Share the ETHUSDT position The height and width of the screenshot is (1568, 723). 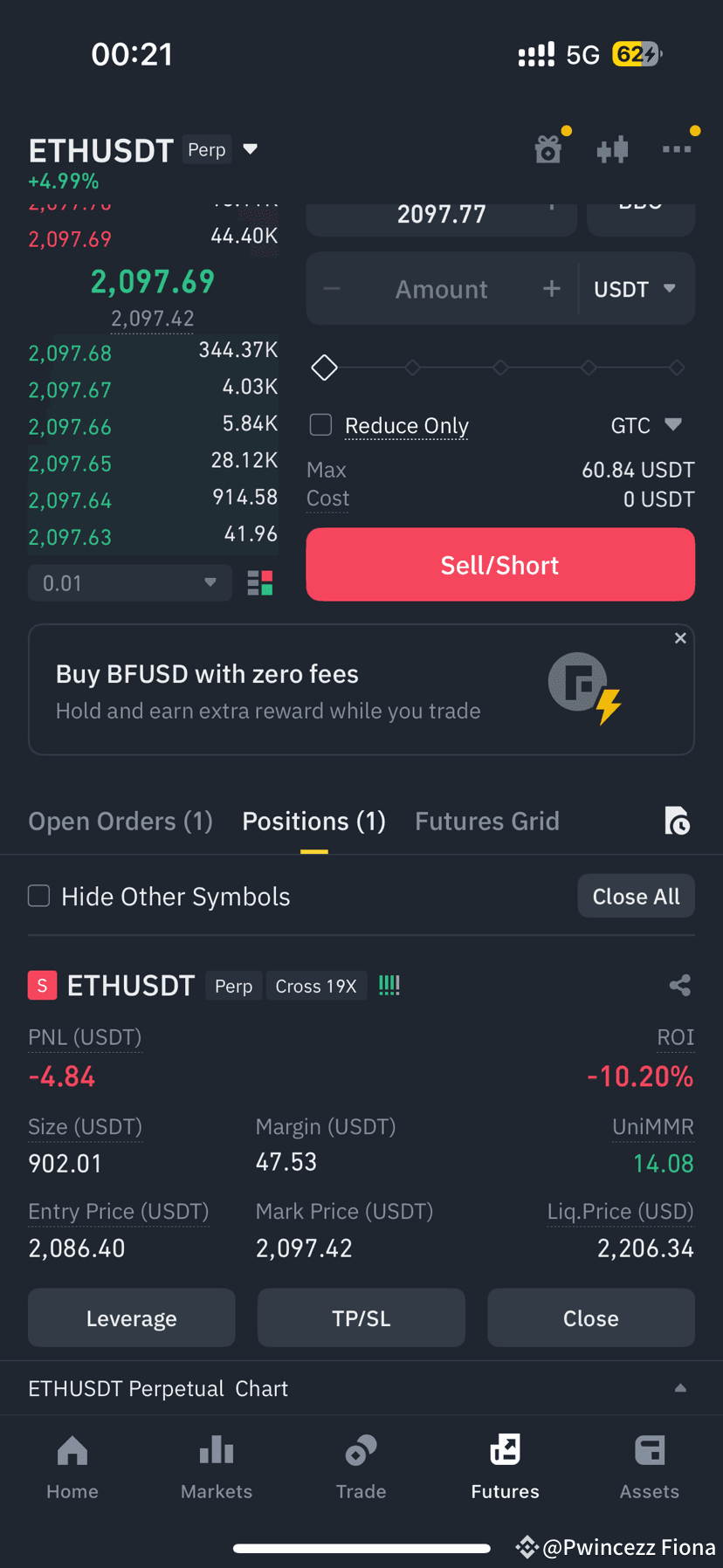680,986
